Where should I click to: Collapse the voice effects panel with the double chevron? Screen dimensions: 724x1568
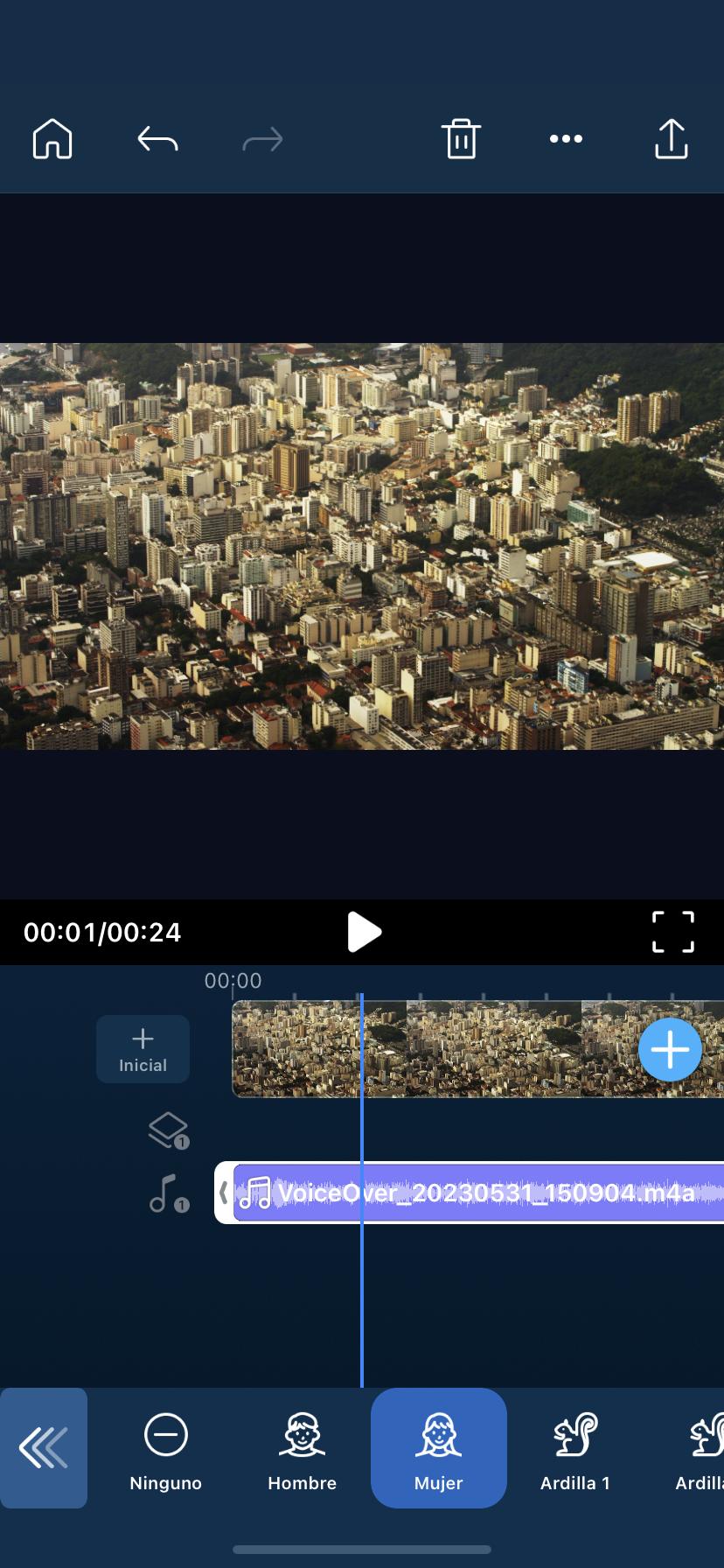point(44,1448)
